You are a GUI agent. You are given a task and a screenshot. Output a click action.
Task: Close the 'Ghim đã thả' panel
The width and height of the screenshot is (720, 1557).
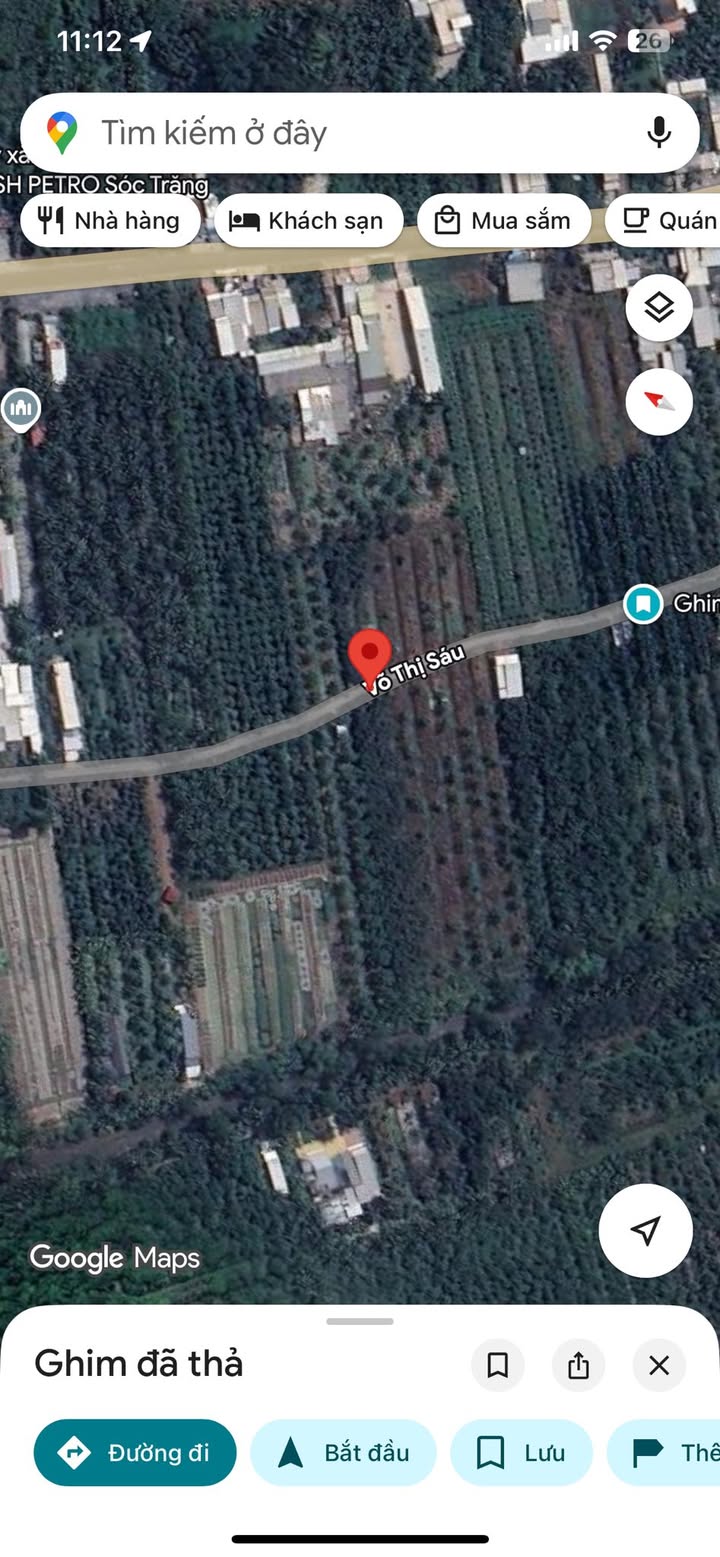coord(659,1365)
